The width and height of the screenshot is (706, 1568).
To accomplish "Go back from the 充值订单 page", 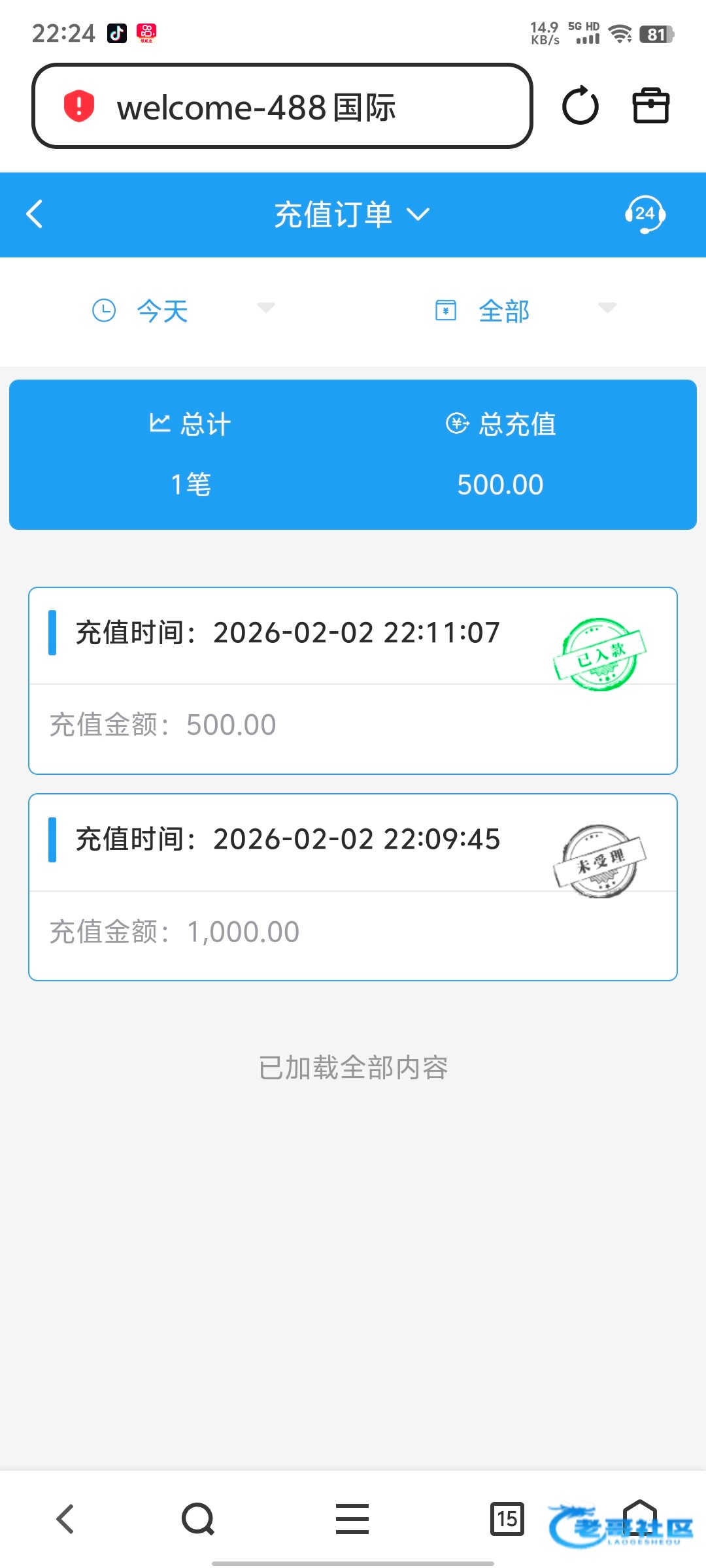I will coord(35,214).
